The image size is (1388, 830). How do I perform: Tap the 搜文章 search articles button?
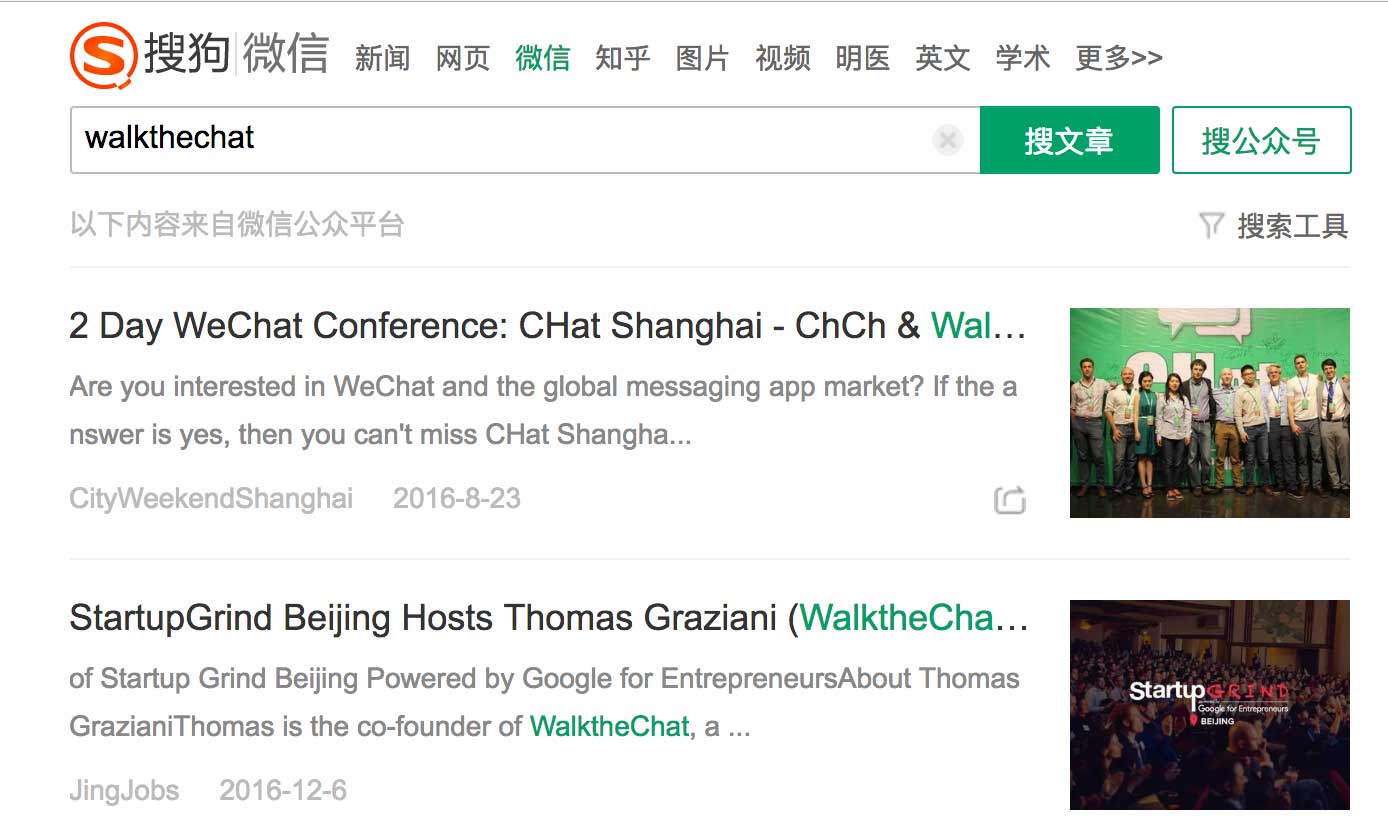click(1069, 140)
